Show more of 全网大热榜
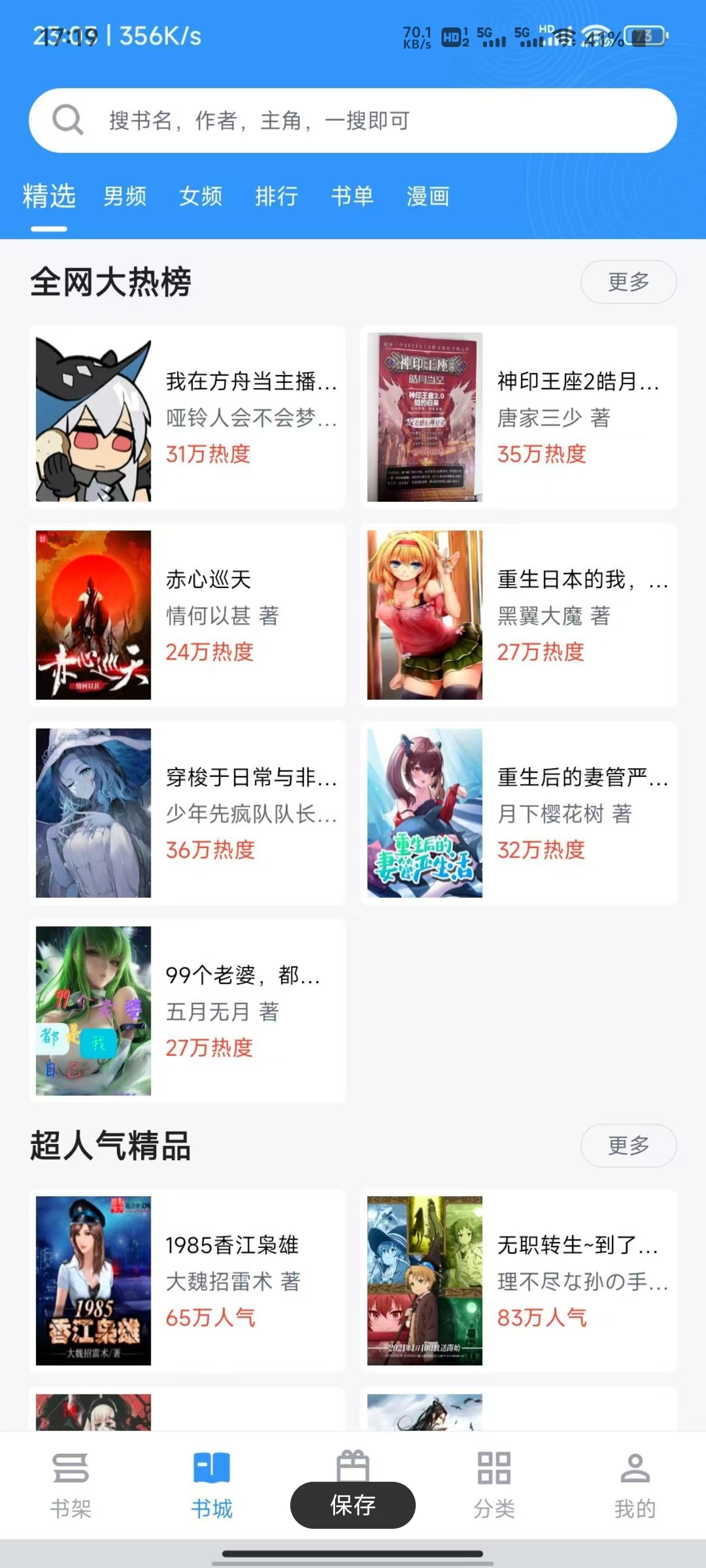This screenshot has width=706, height=1568. click(x=628, y=282)
